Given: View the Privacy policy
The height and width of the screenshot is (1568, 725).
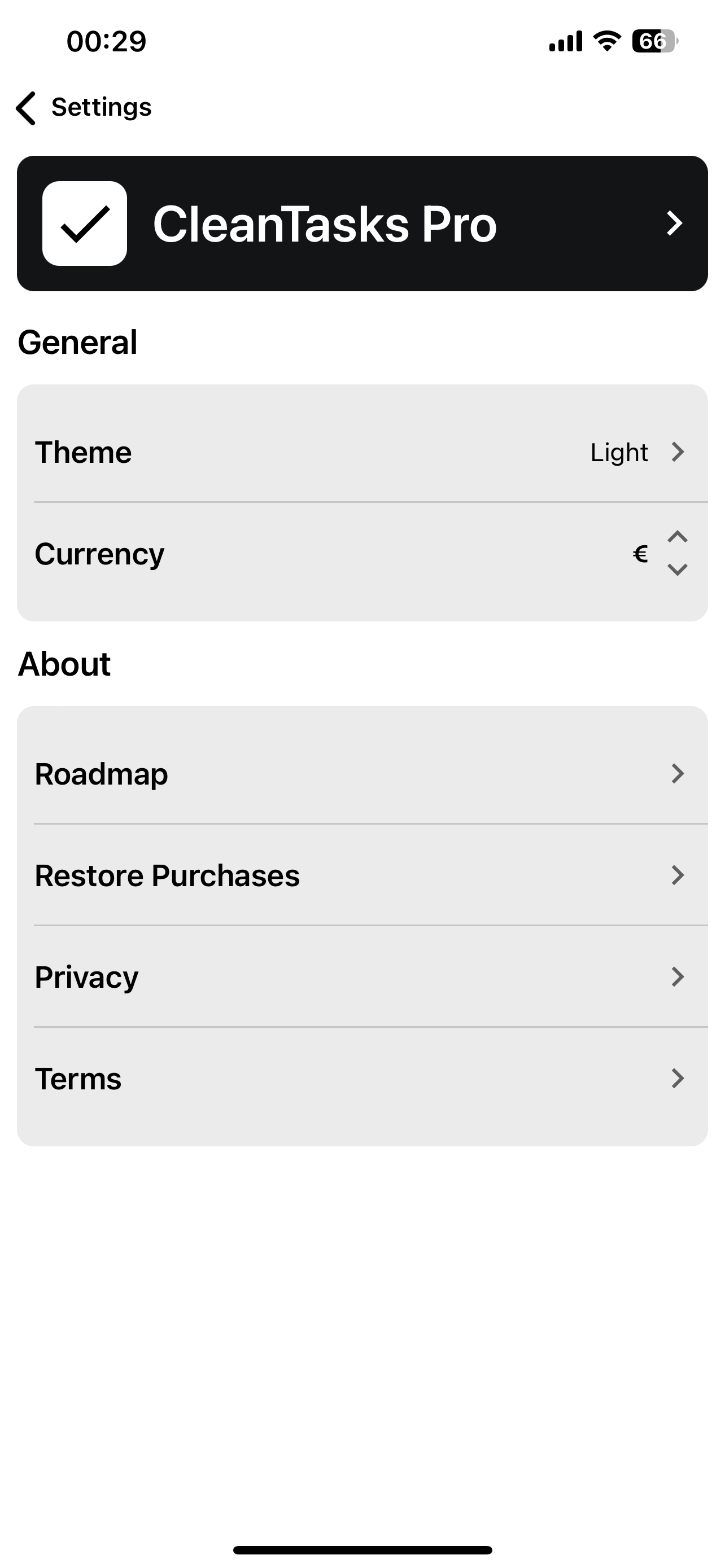Looking at the screenshot, I should 362,977.
